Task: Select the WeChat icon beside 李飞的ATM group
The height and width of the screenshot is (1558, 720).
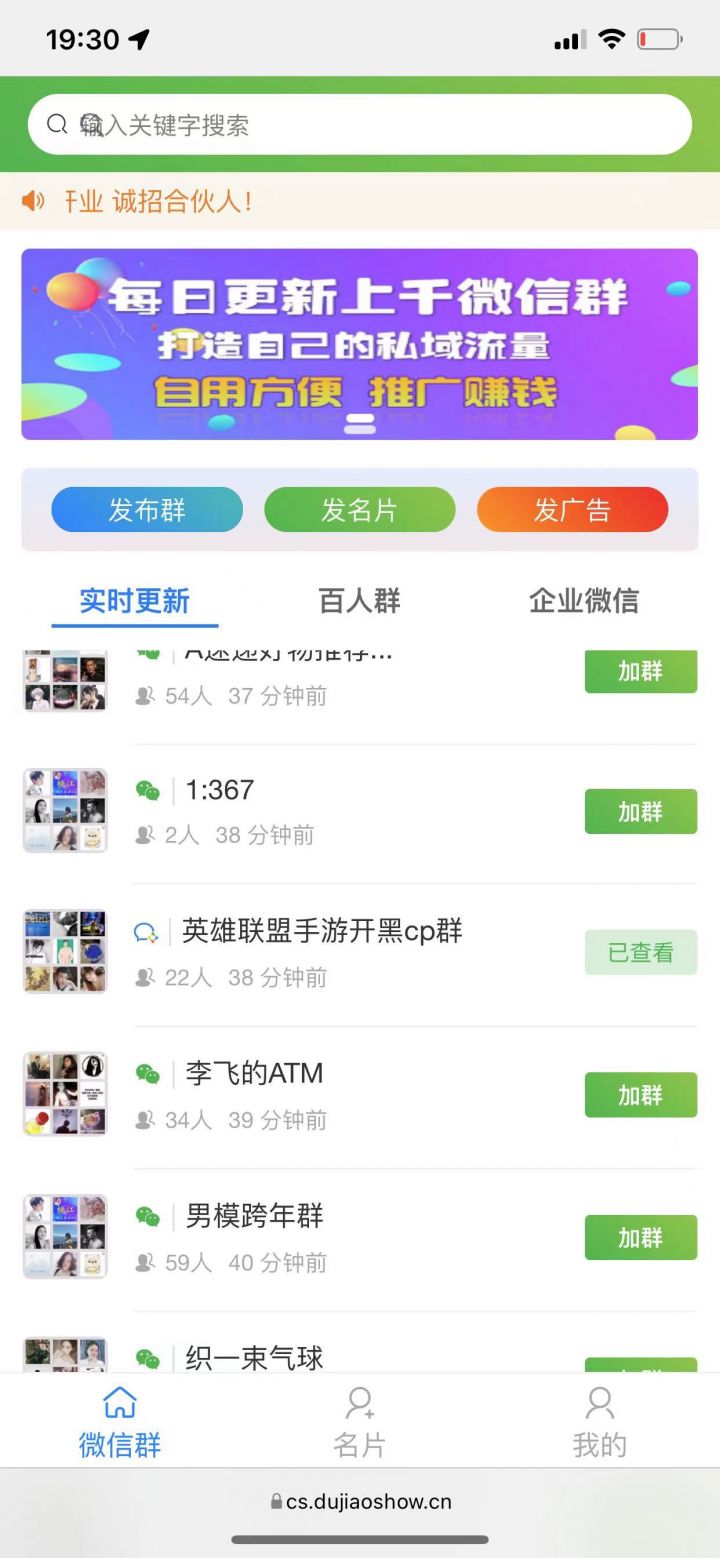Action: 148,1073
